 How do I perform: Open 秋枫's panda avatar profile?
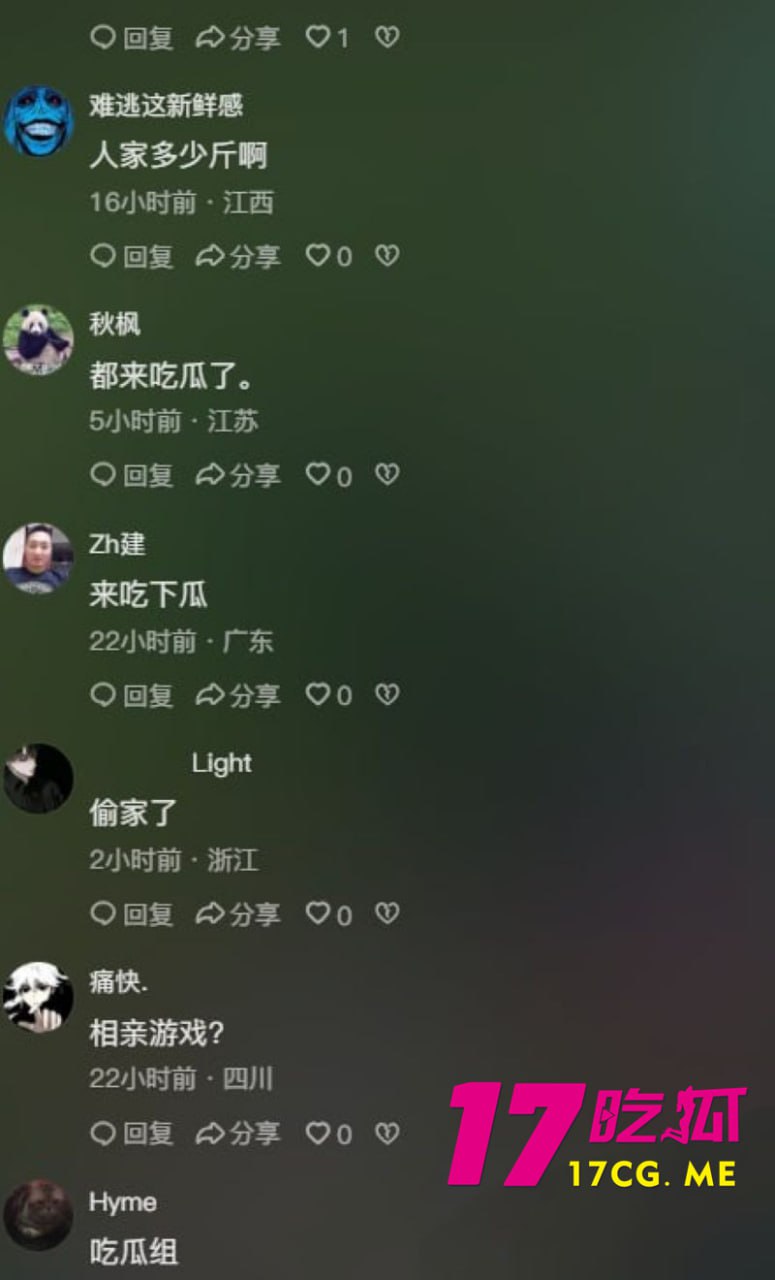(38, 340)
